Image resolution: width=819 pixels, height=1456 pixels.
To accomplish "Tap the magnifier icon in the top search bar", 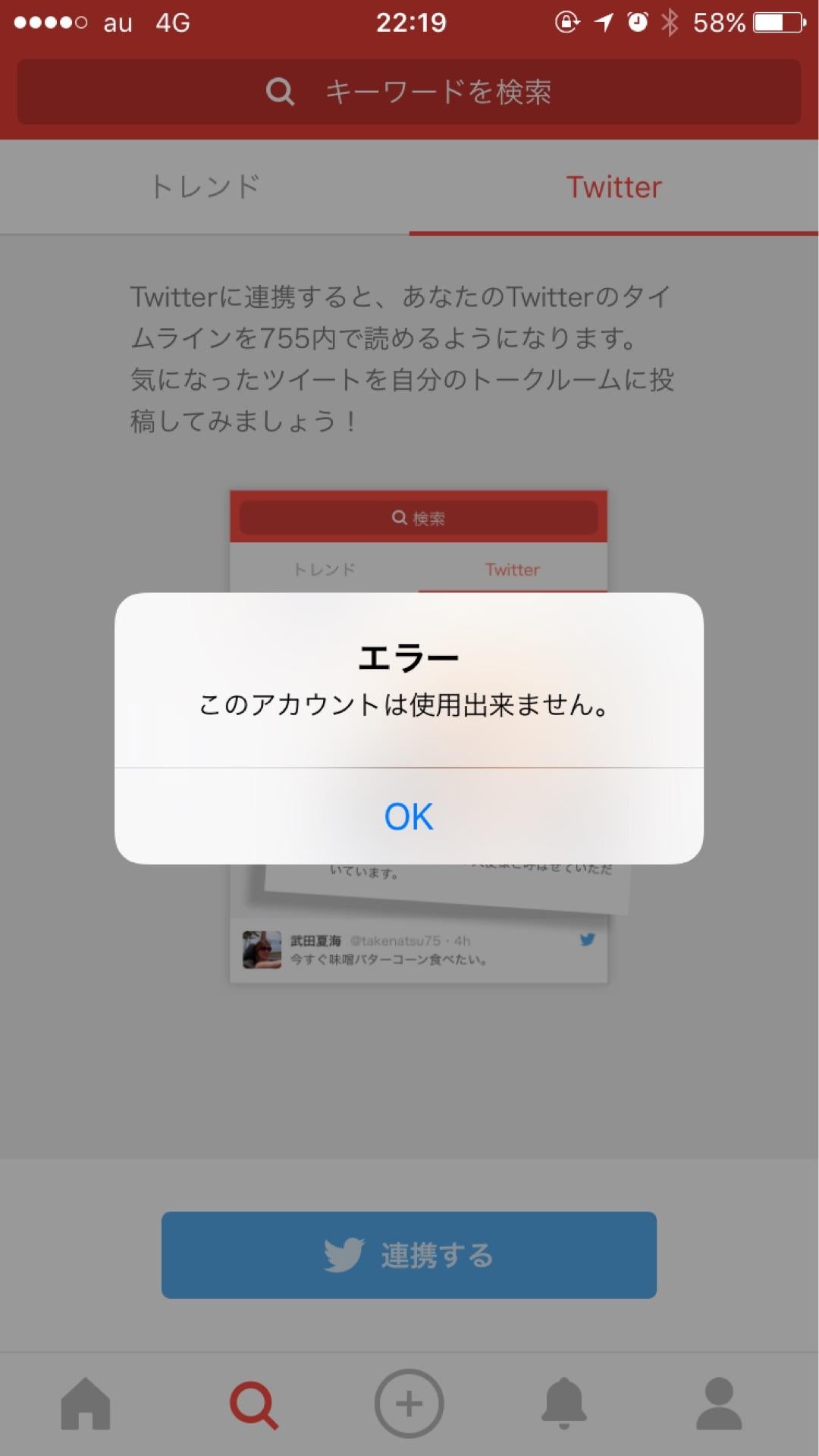I will [281, 92].
